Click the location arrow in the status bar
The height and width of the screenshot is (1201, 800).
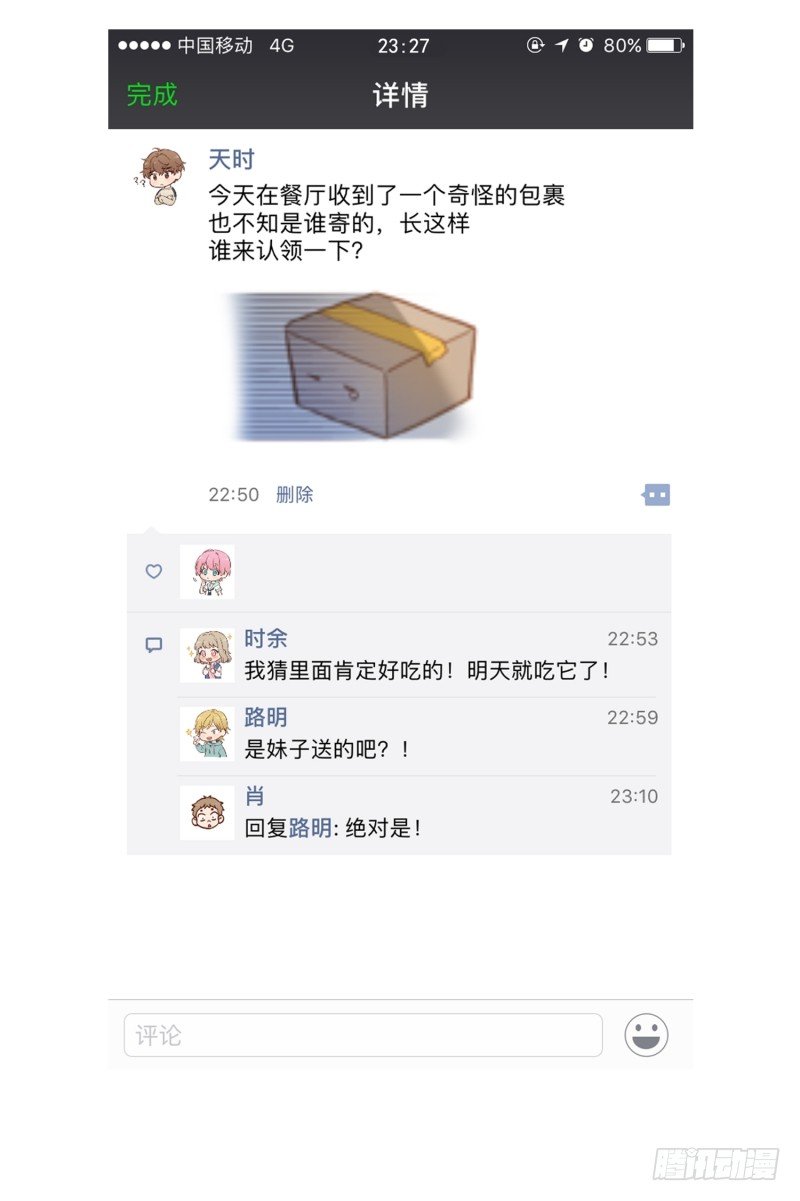[x=561, y=45]
